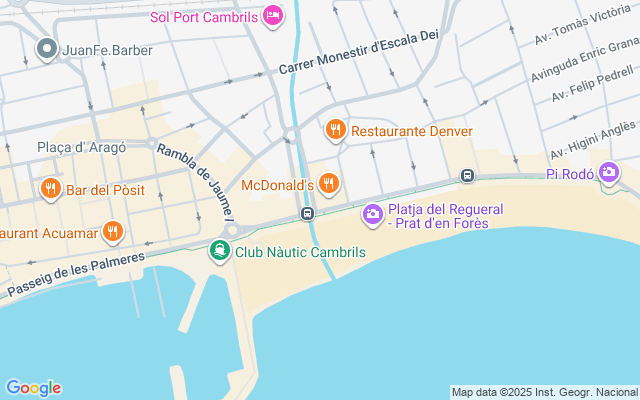Select the bus stop near McDonald's
640x400 pixels.
point(307,213)
